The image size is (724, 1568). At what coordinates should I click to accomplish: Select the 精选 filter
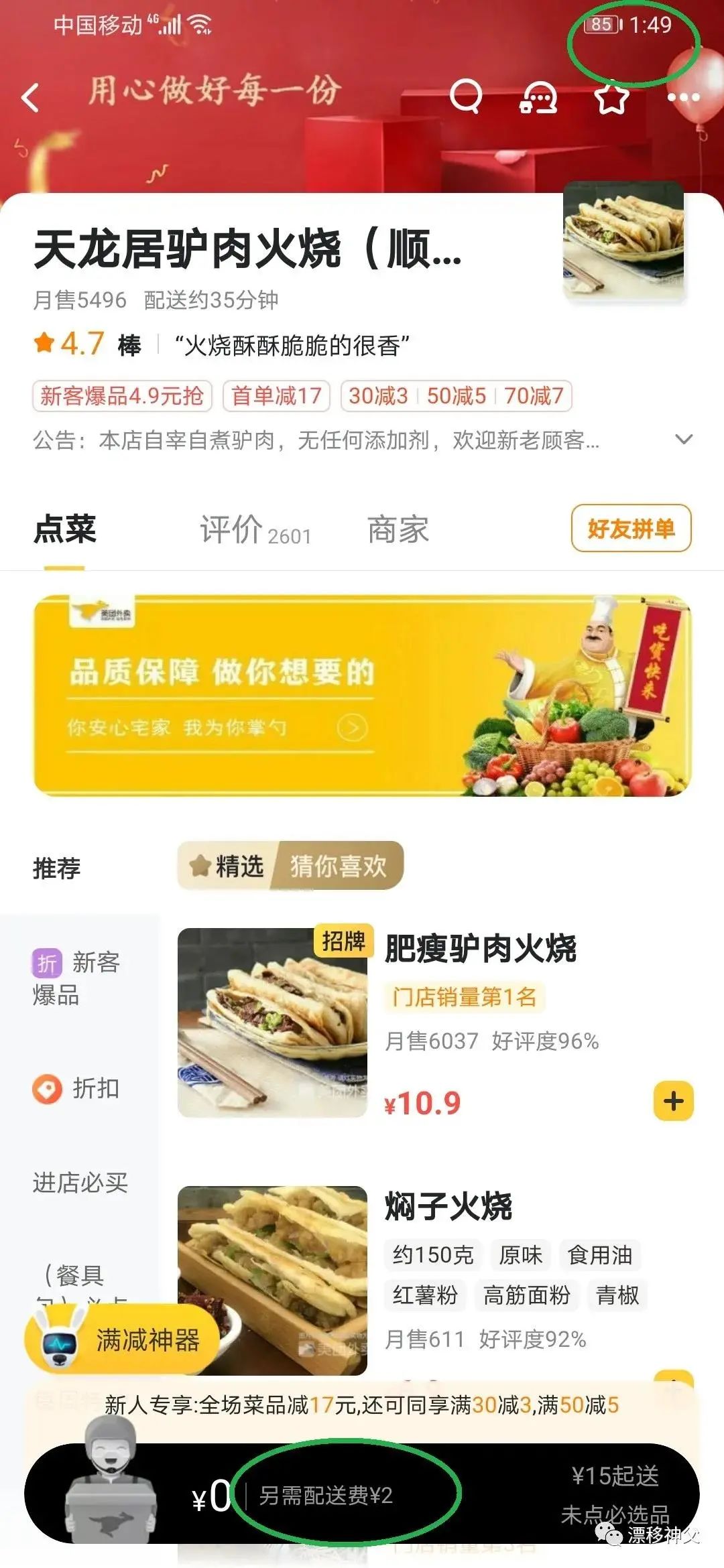228,866
